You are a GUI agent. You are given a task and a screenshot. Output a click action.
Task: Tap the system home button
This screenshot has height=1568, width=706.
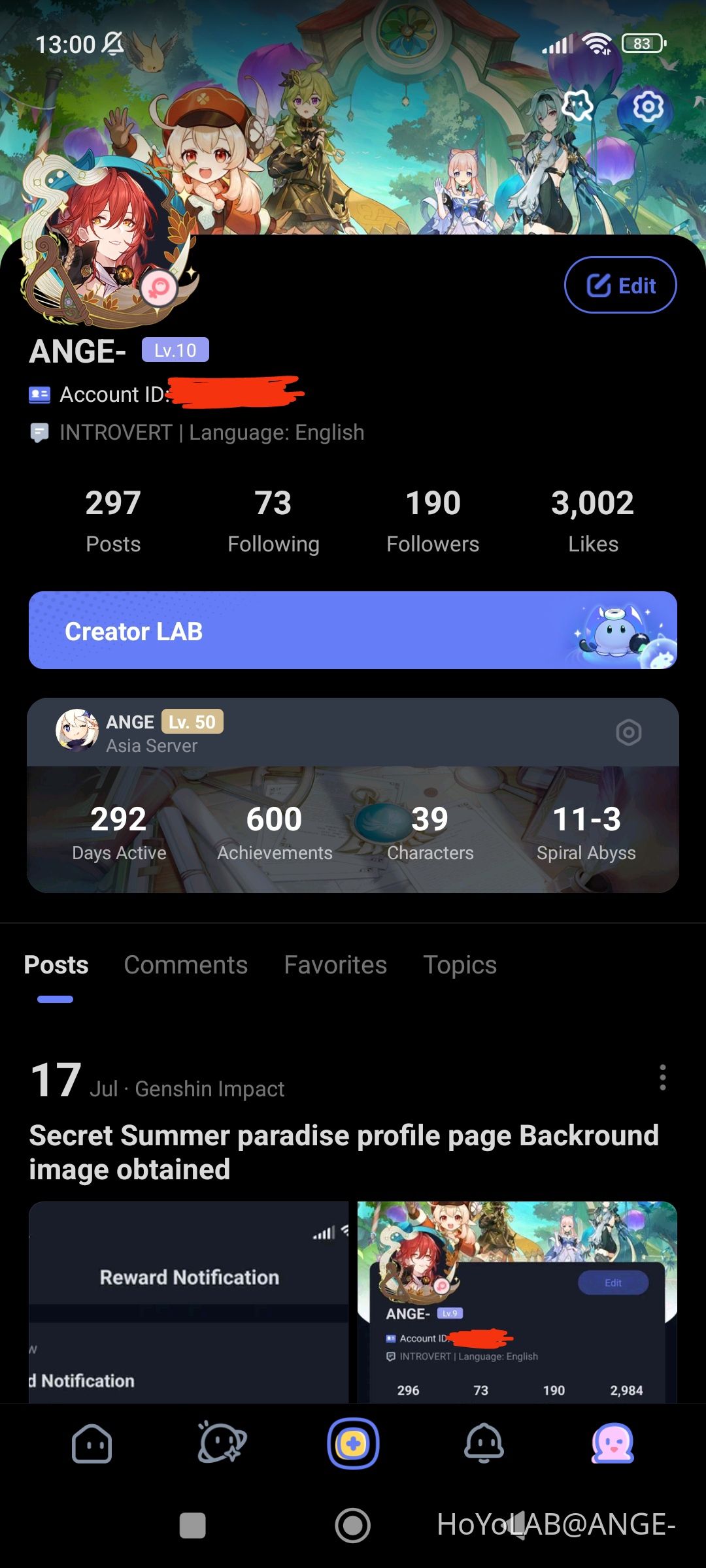click(353, 1526)
